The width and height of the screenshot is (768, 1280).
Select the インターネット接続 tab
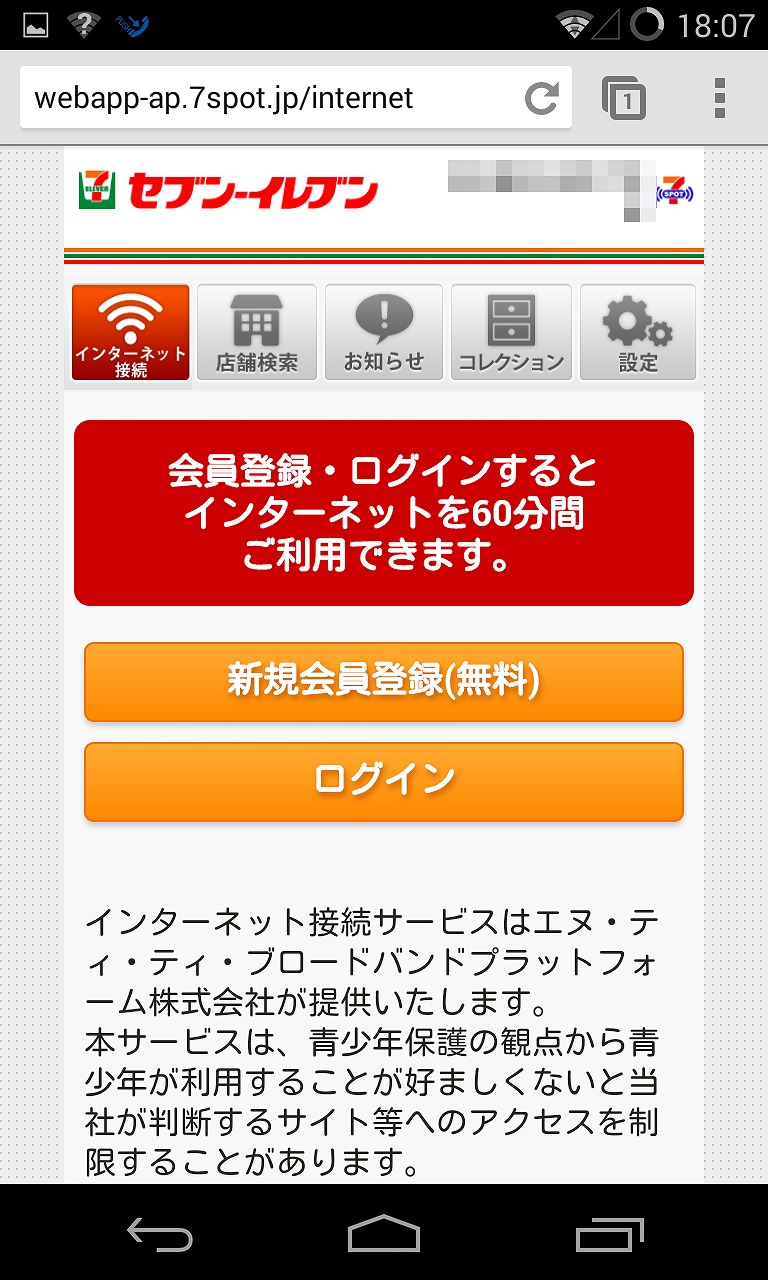[131, 333]
